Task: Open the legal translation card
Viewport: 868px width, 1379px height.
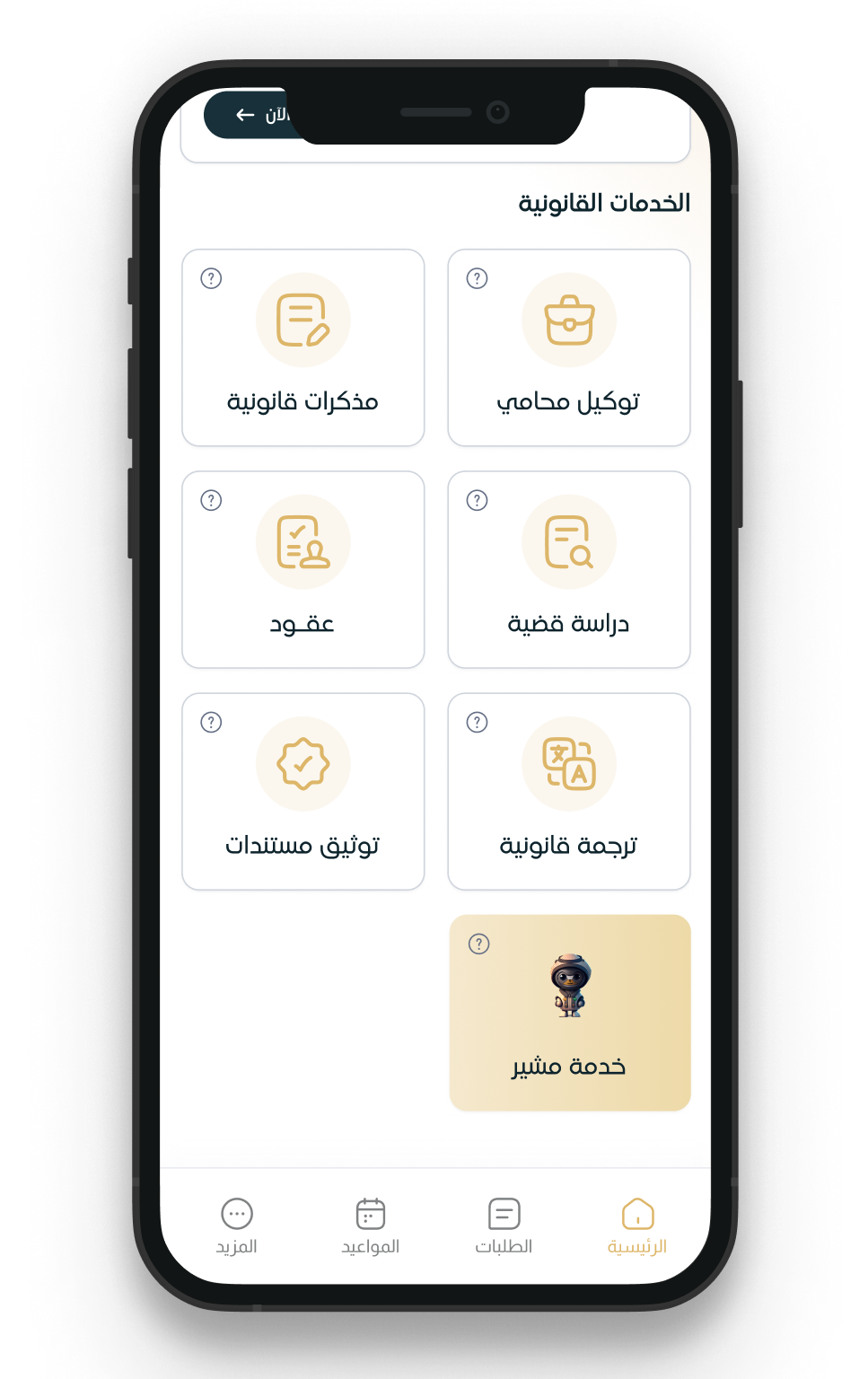Action: (568, 792)
